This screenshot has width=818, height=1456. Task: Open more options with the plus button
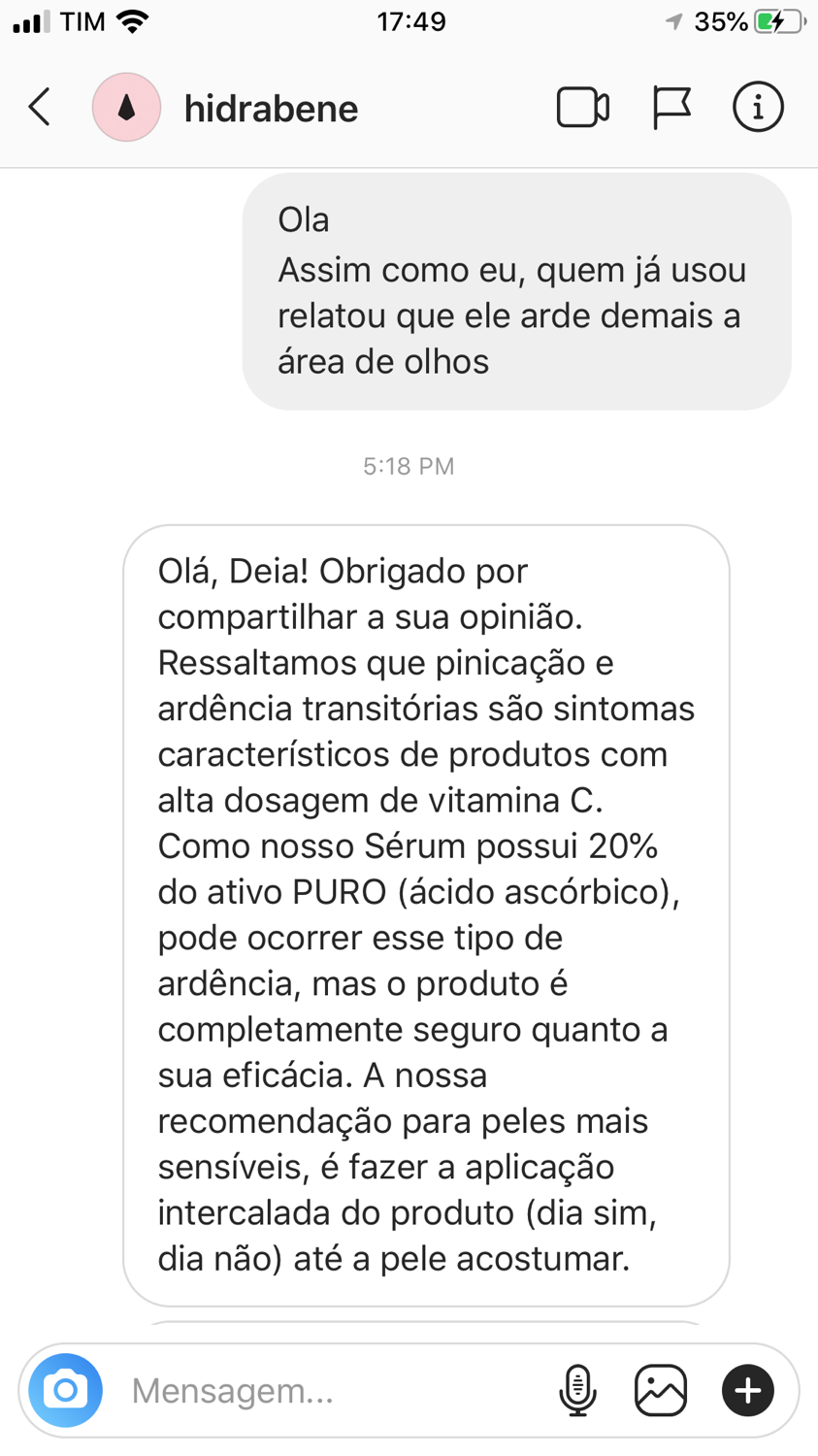coord(747,1390)
